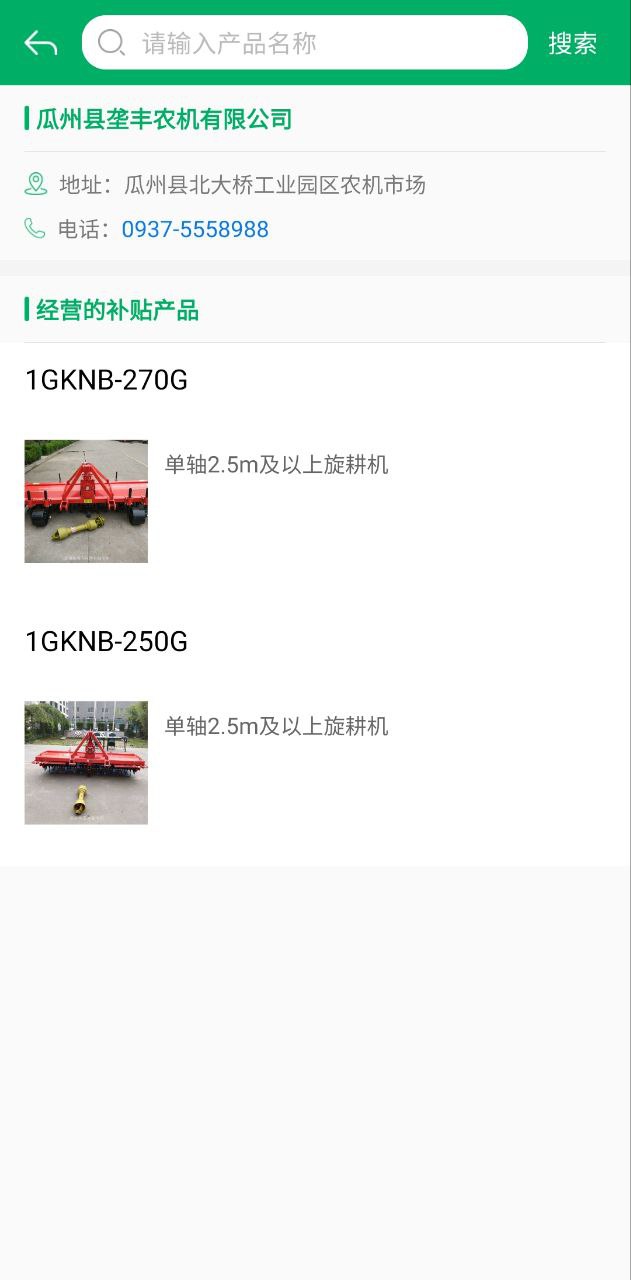Viewport: 631px width, 1280px height.
Task: Tap the product name search field
Action: 320,43
